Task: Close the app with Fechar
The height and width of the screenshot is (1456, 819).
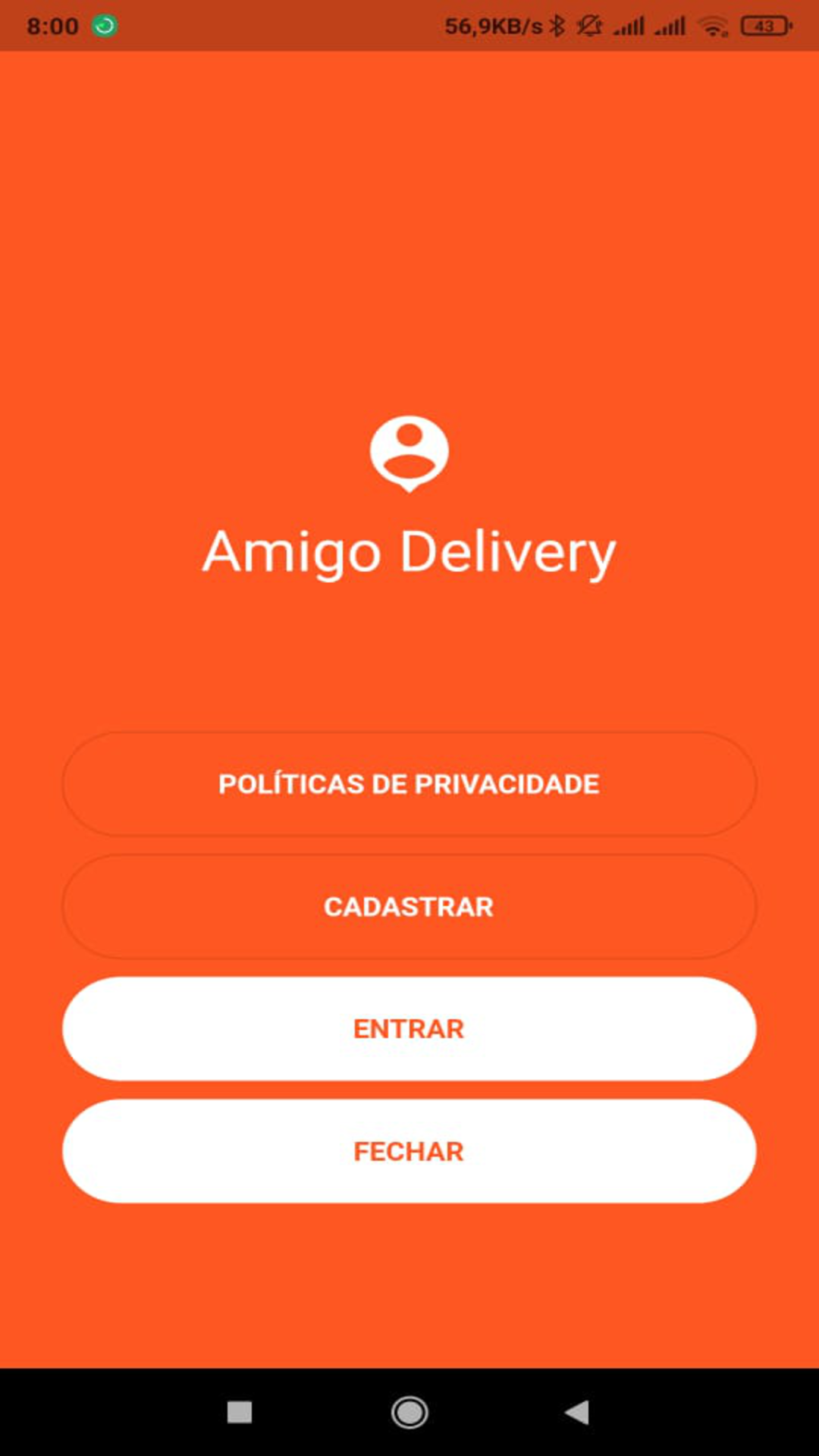Action: [x=409, y=1151]
